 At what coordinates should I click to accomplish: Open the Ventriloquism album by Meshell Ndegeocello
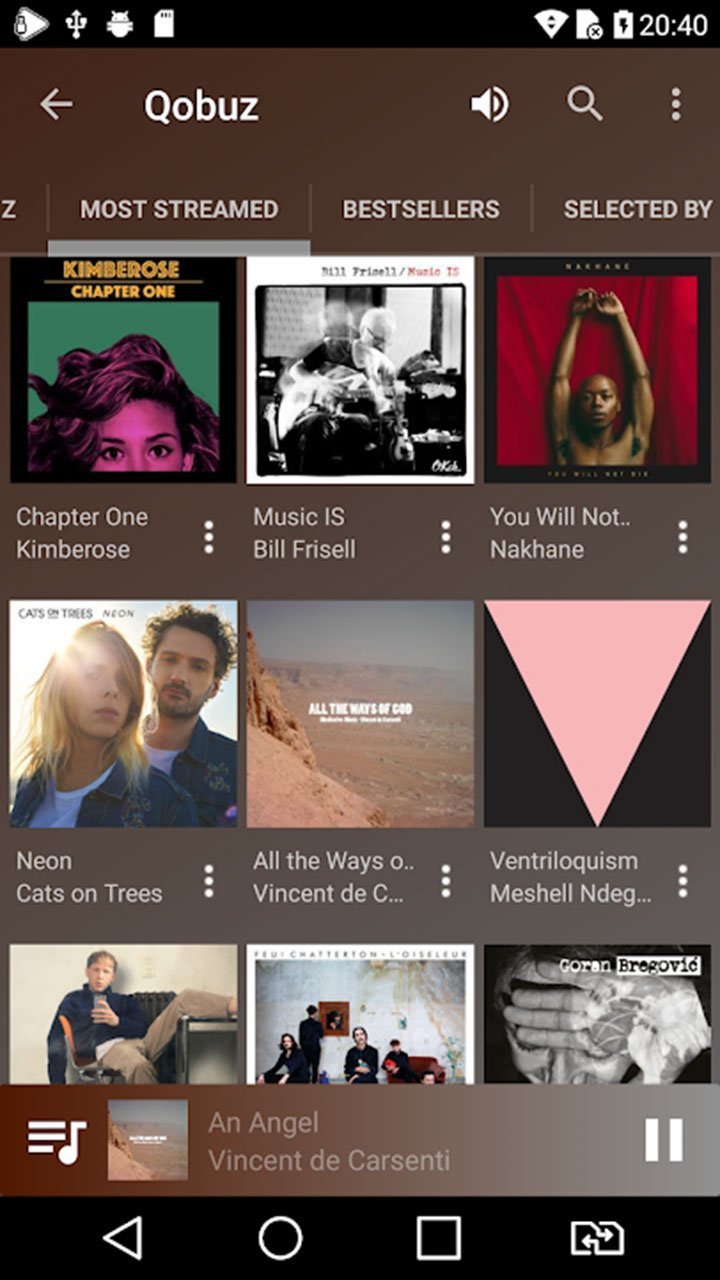(596, 712)
